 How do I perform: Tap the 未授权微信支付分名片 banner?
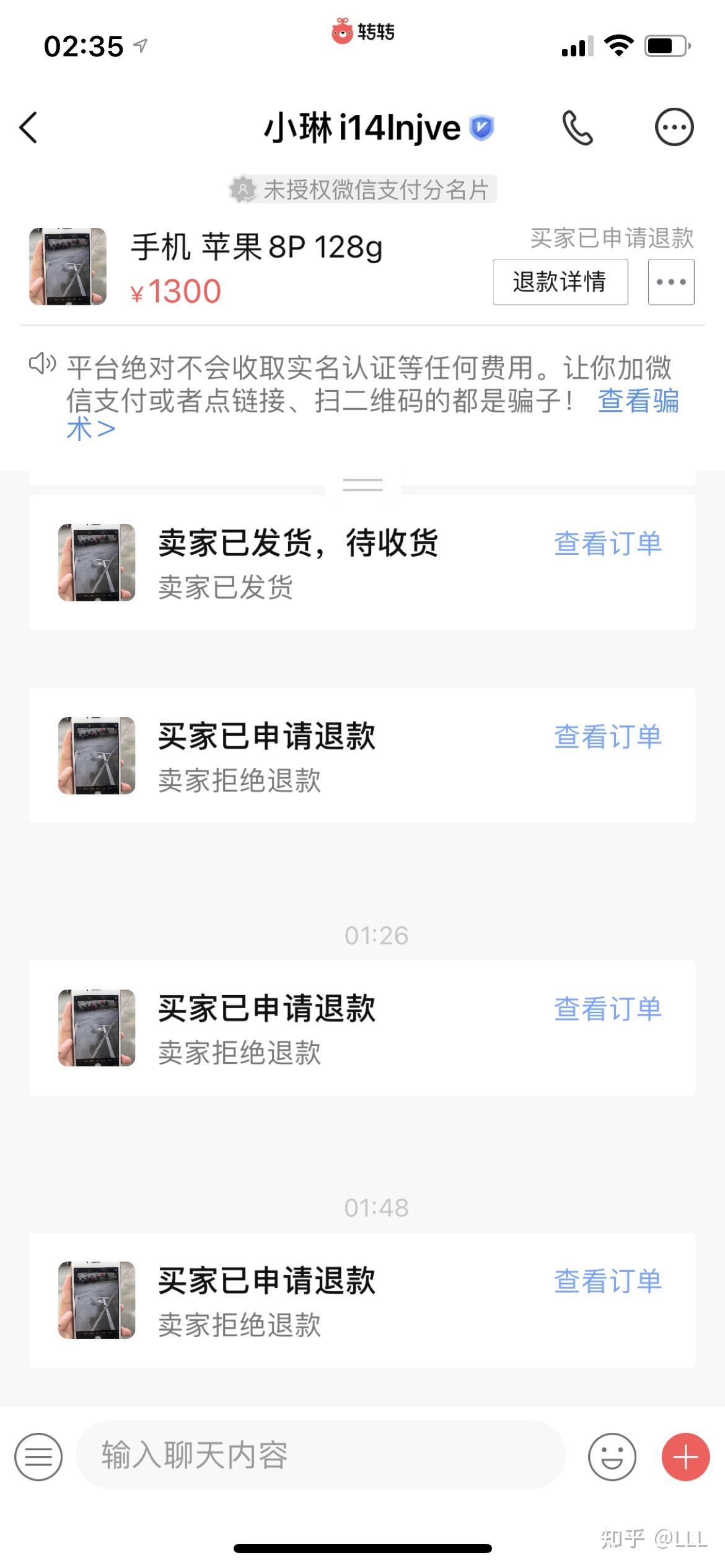(362, 189)
